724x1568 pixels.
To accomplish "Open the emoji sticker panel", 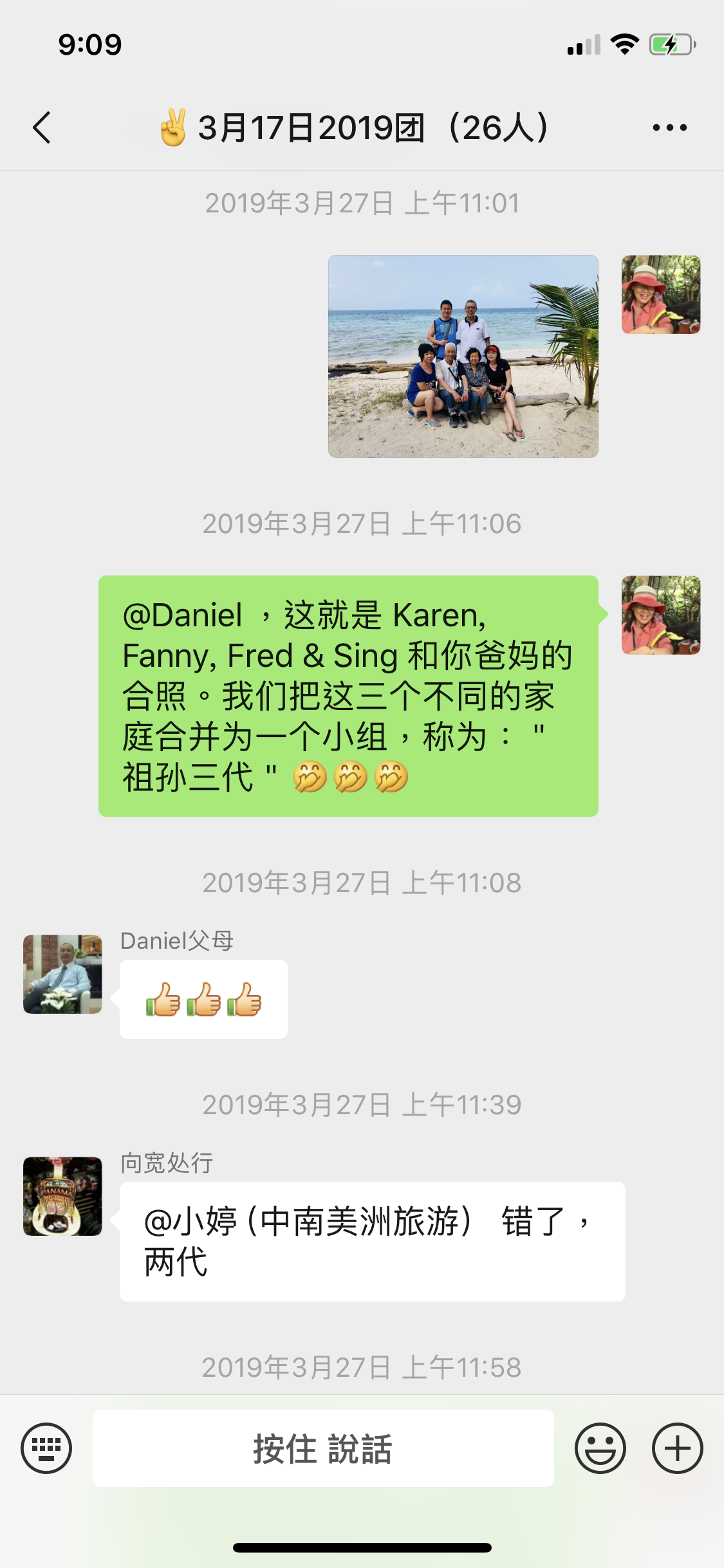I will point(600,1448).
